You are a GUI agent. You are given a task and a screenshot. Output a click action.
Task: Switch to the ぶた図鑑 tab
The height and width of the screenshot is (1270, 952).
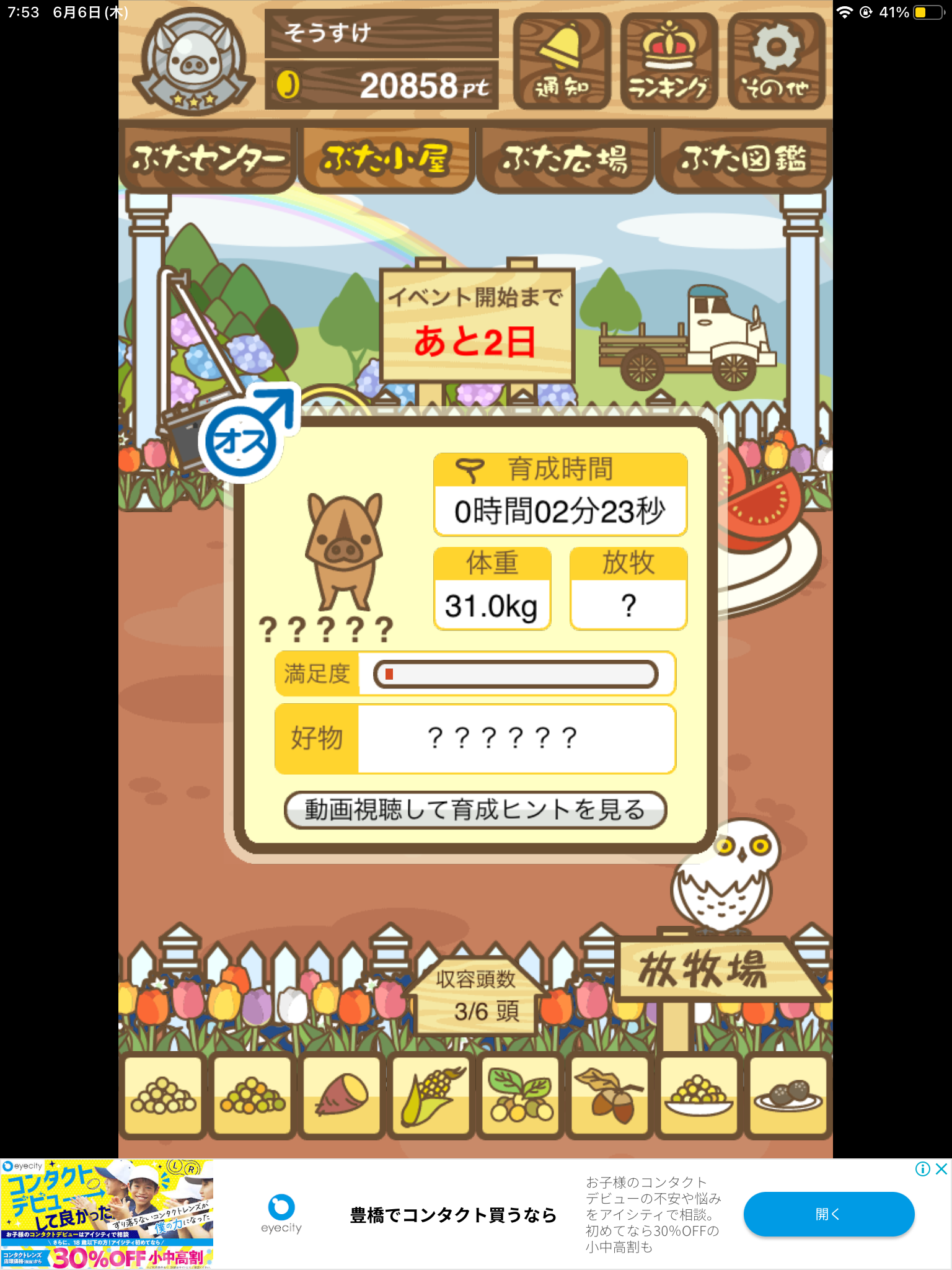pos(743,159)
